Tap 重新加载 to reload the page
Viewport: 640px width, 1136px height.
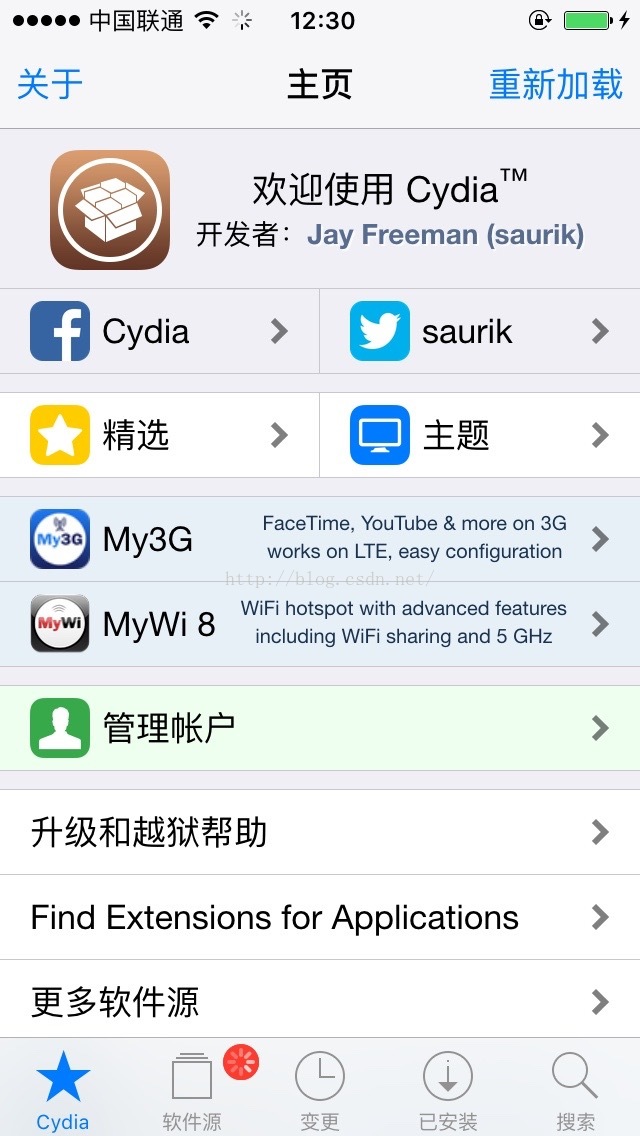click(556, 85)
